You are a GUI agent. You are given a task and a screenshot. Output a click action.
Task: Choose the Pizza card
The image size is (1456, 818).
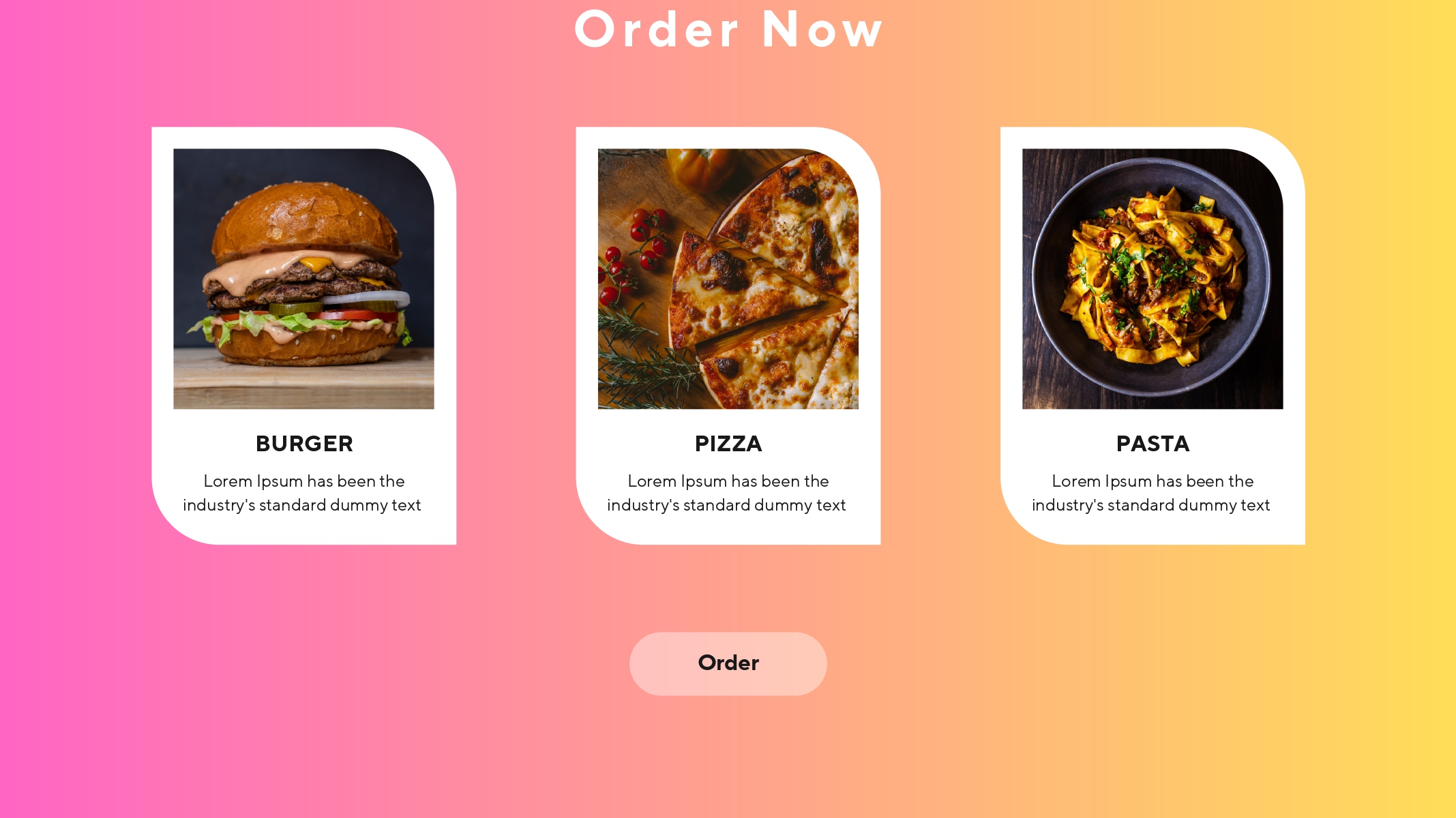click(728, 335)
